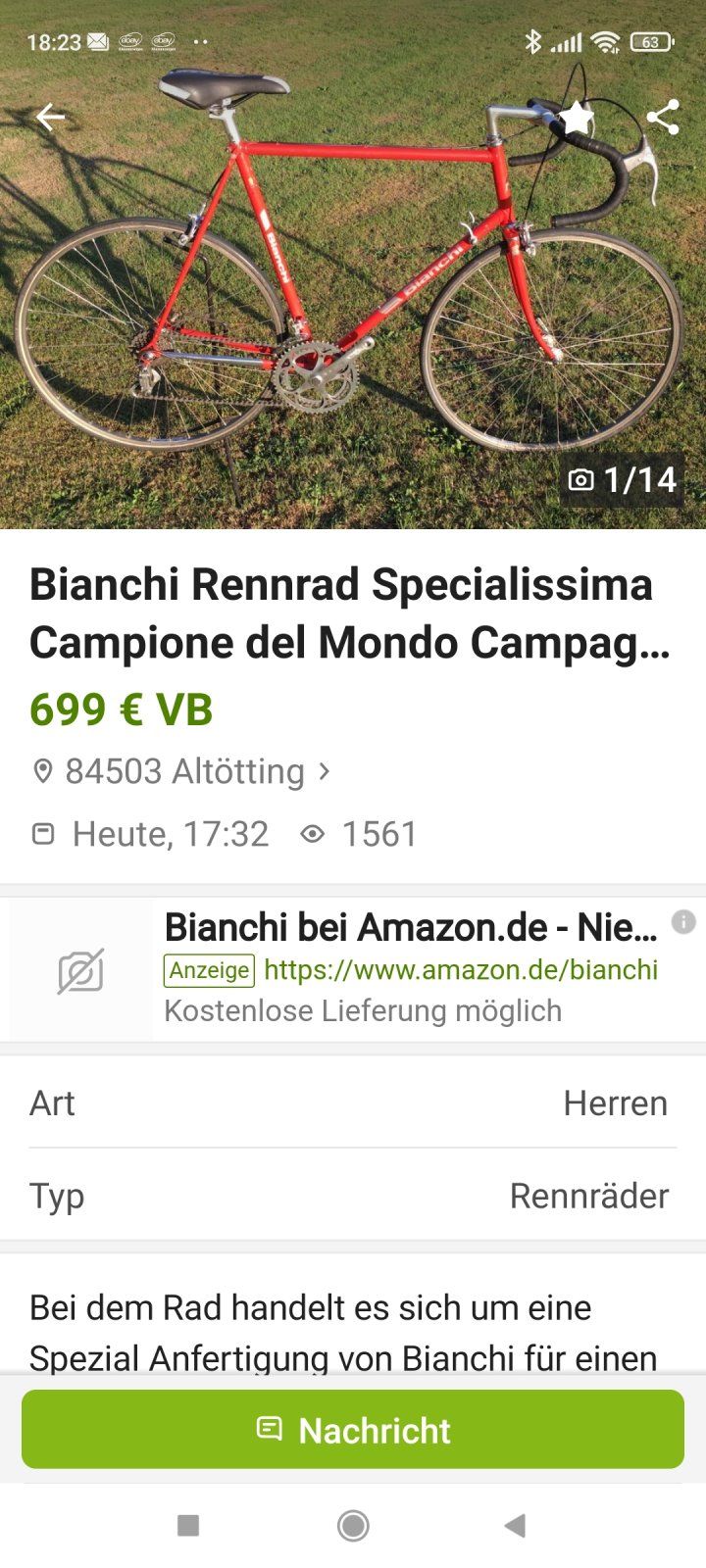706x1568 pixels.
Task: Tap the system home button
Action: pos(353,1525)
